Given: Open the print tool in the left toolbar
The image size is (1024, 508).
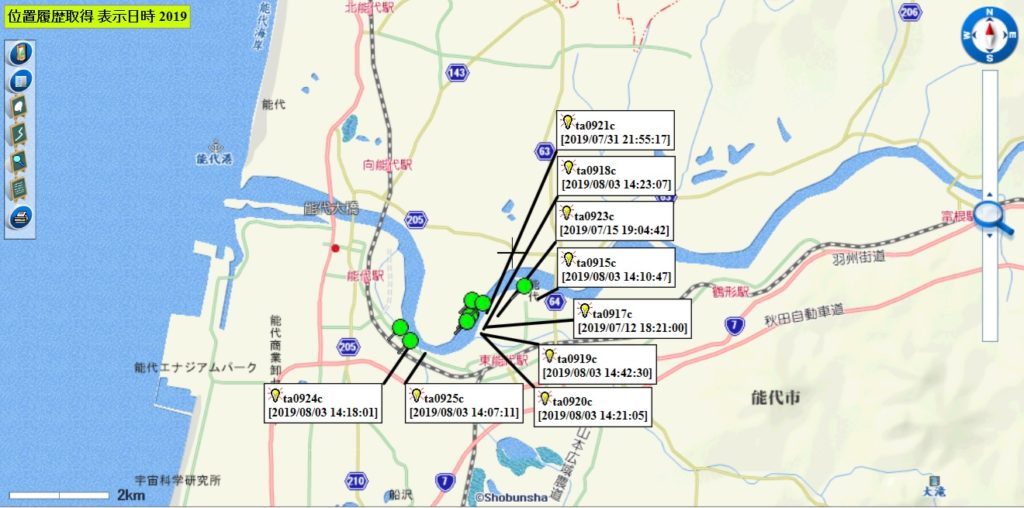Looking at the screenshot, I should pos(21,216).
